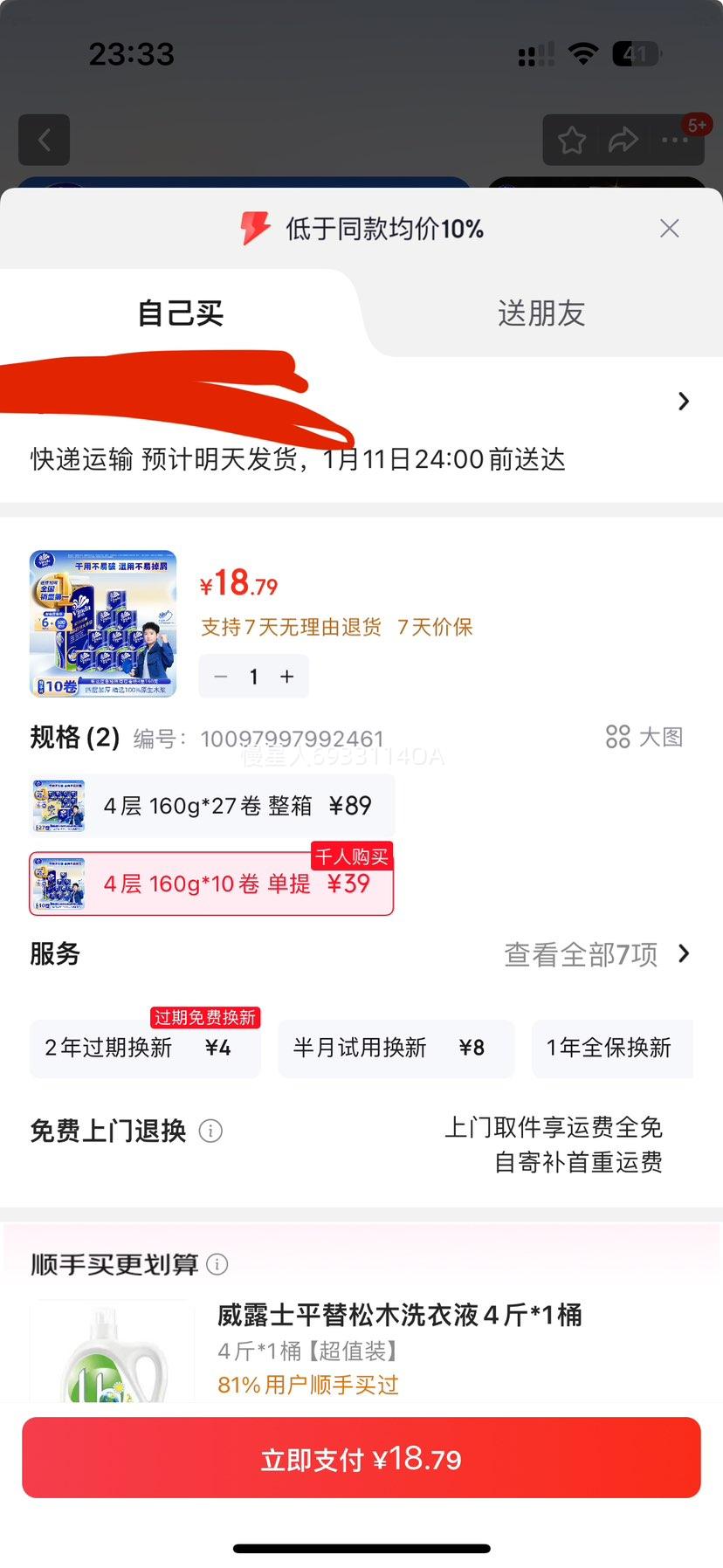Increase quantity with the plus stepper
The image size is (723, 1568).
[x=287, y=677]
